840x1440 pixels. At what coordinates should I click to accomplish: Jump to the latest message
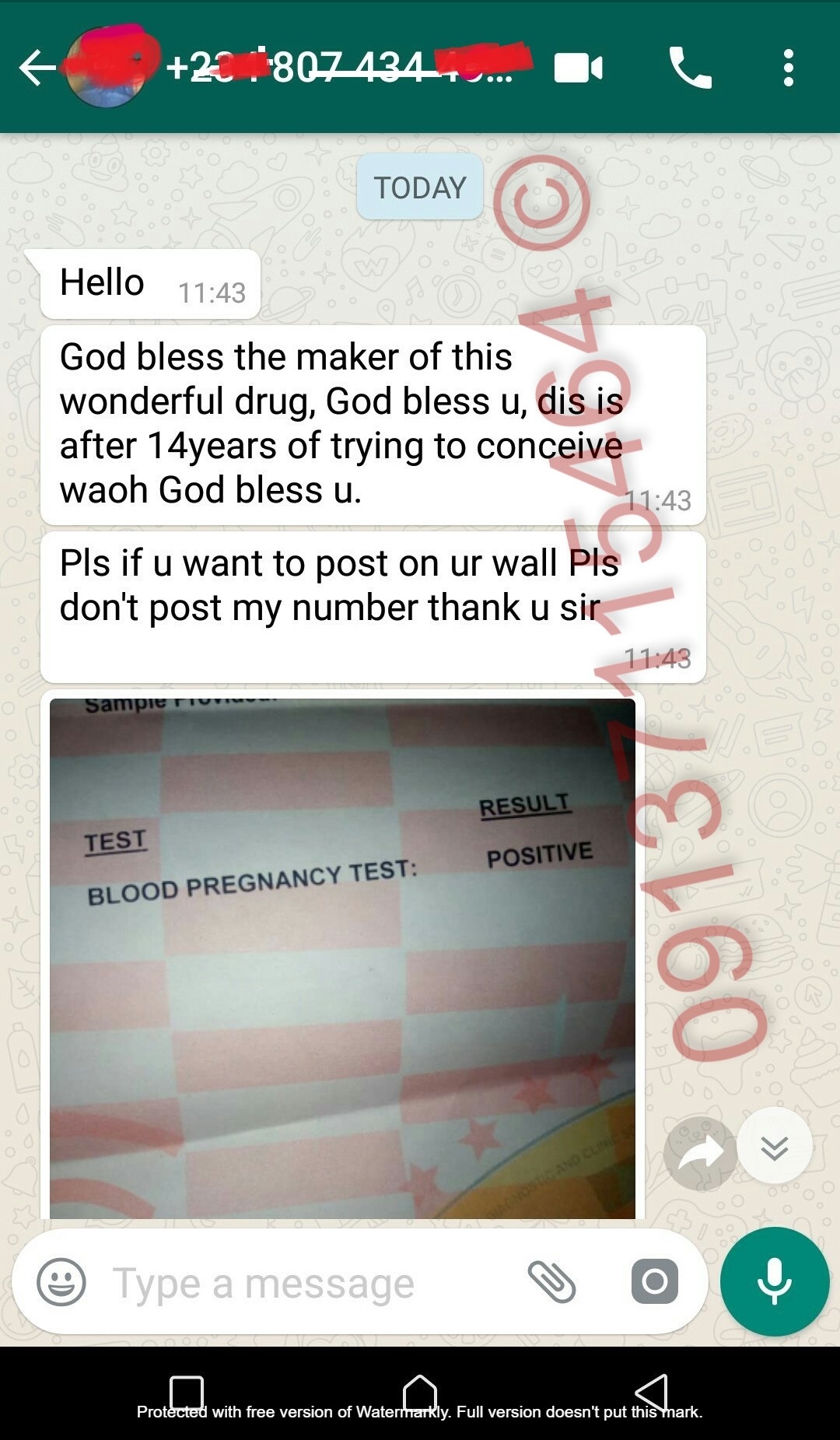[x=774, y=1147]
